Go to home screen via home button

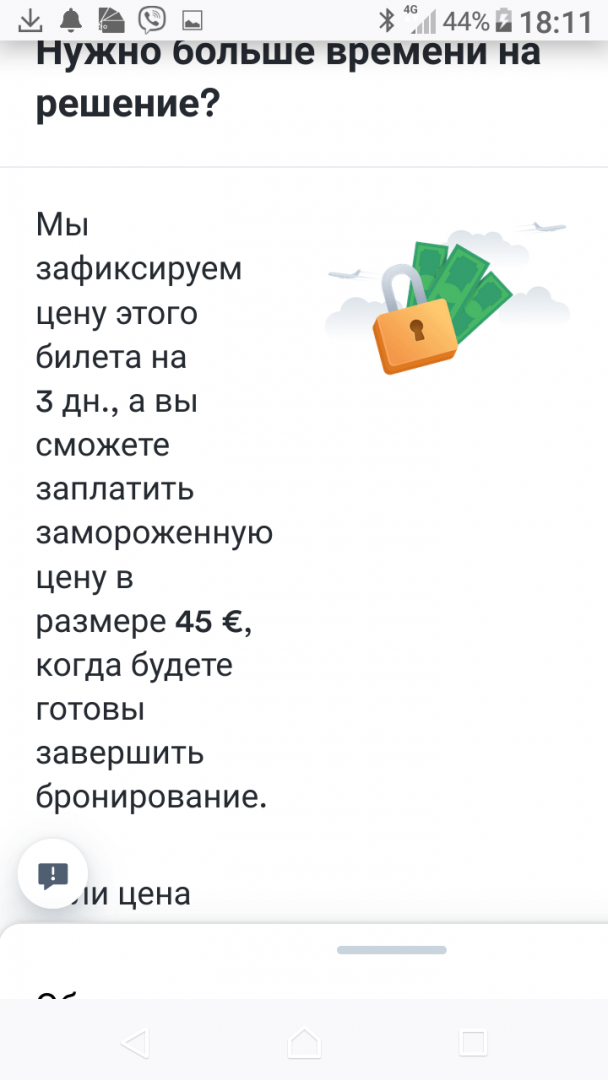tap(304, 1043)
